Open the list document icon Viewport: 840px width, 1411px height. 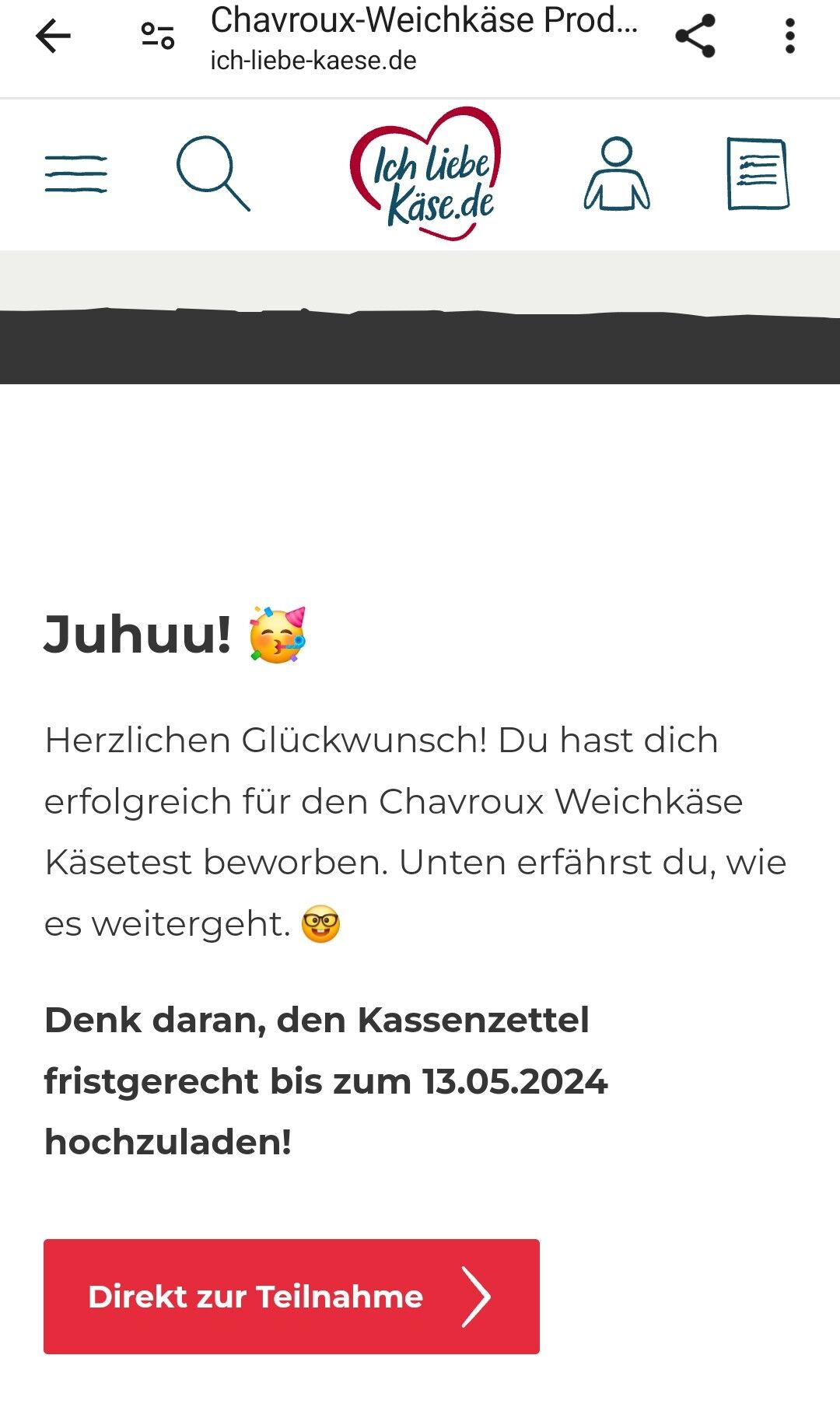click(x=758, y=173)
